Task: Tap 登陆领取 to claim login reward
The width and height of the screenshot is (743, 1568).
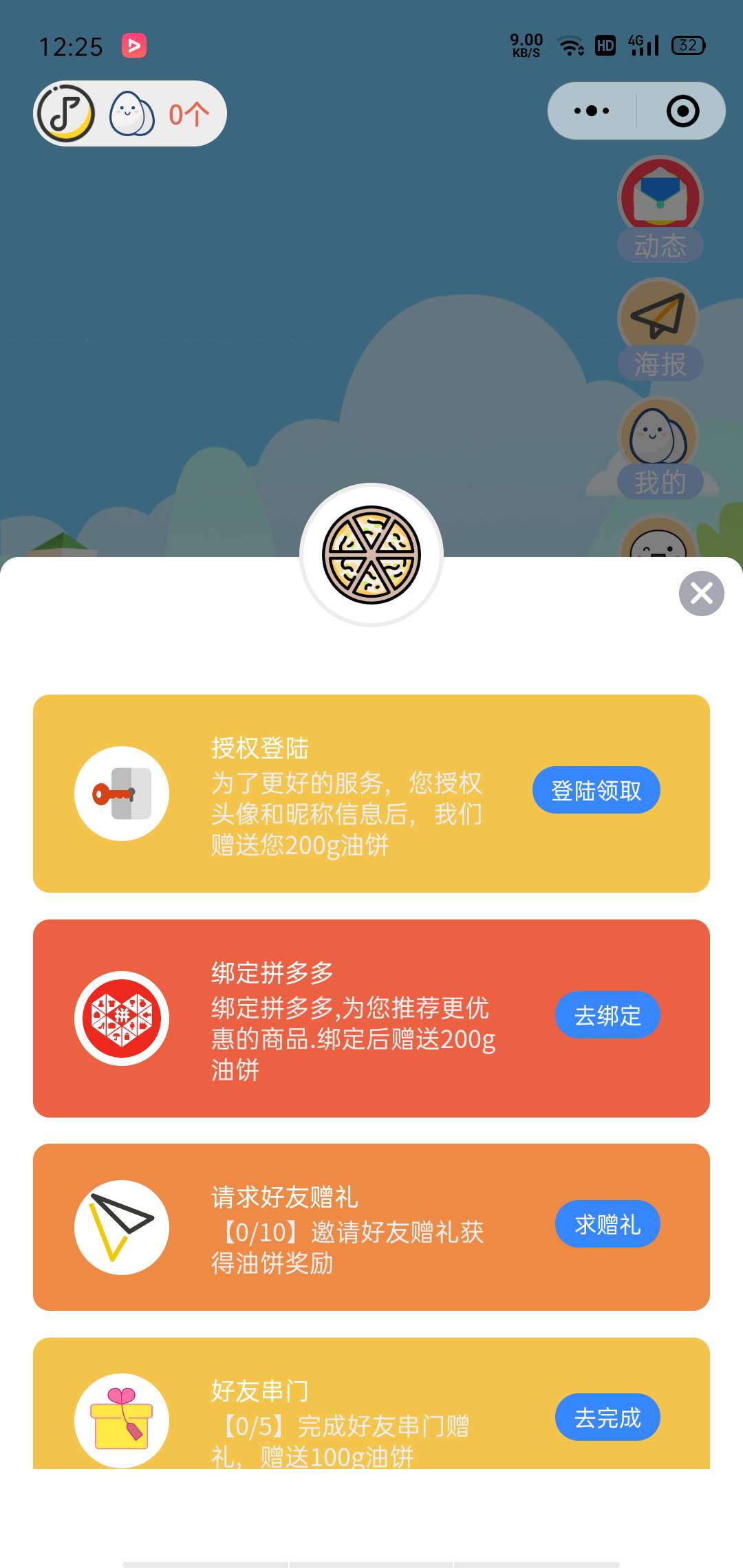Action: point(594,791)
